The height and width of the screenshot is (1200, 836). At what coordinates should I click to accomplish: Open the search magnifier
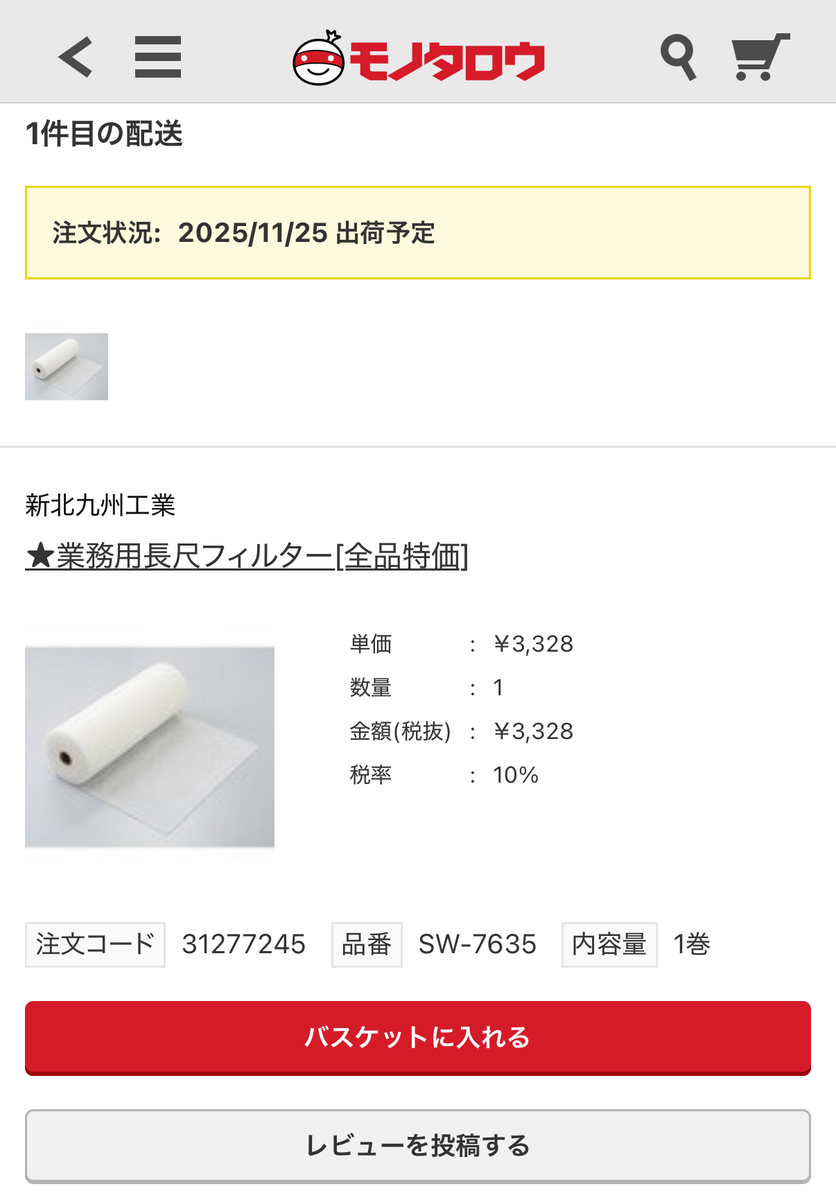[678, 57]
